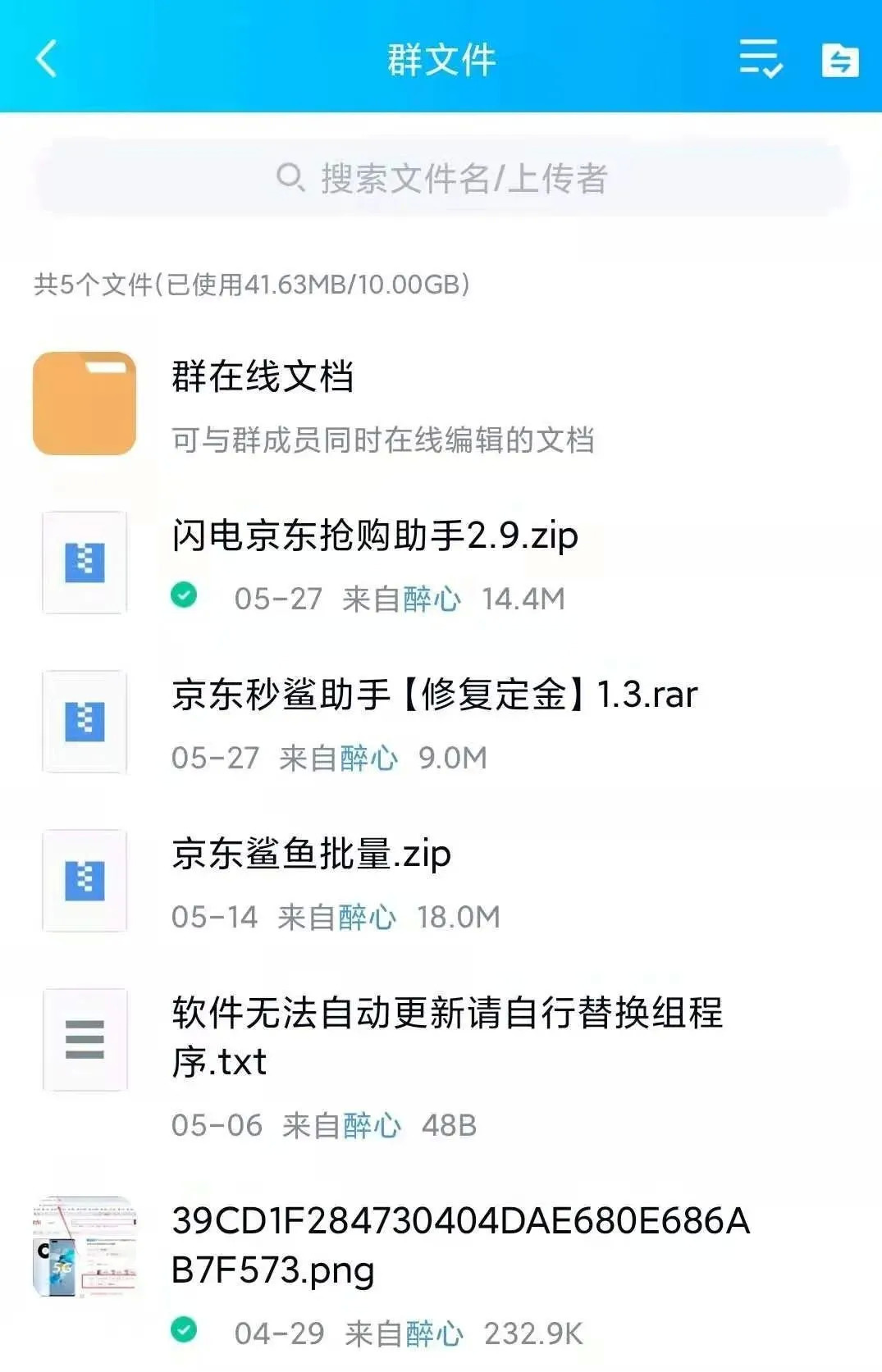Tap the 搜索文件名/上传者 search box
The height and width of the screenshot is (1372, 882).
click(x=441, y=178)
